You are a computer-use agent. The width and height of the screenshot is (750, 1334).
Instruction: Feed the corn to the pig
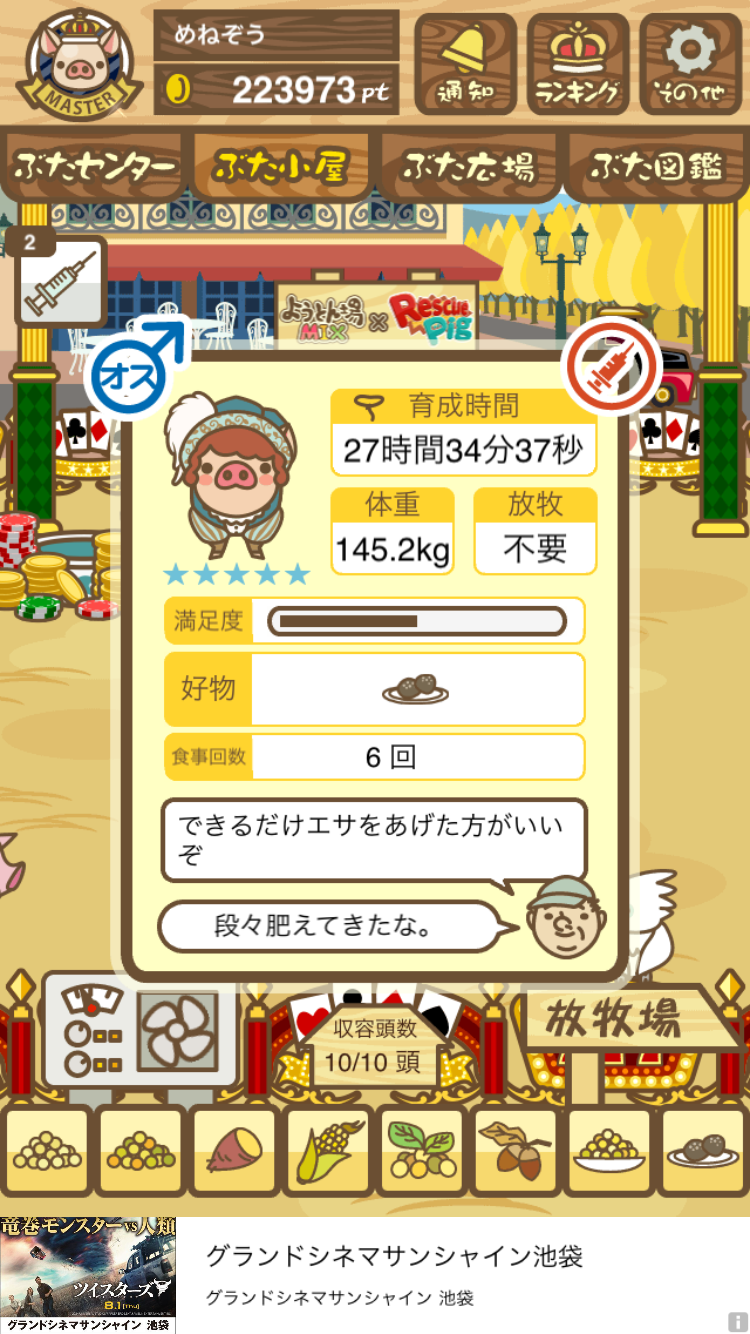click(x=328, y=1151)
